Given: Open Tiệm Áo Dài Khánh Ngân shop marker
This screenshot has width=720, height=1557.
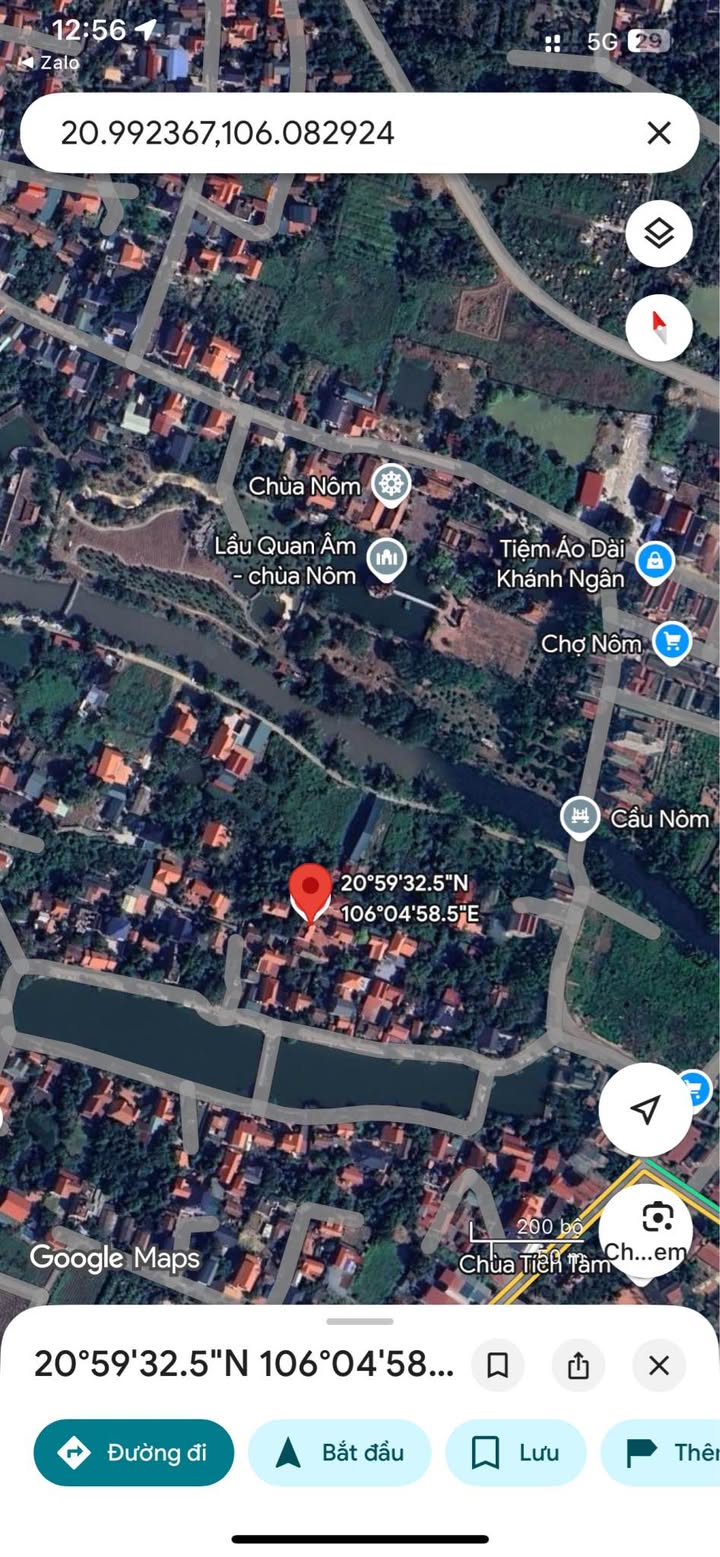Looking at the screenshot, I should 655,562.
